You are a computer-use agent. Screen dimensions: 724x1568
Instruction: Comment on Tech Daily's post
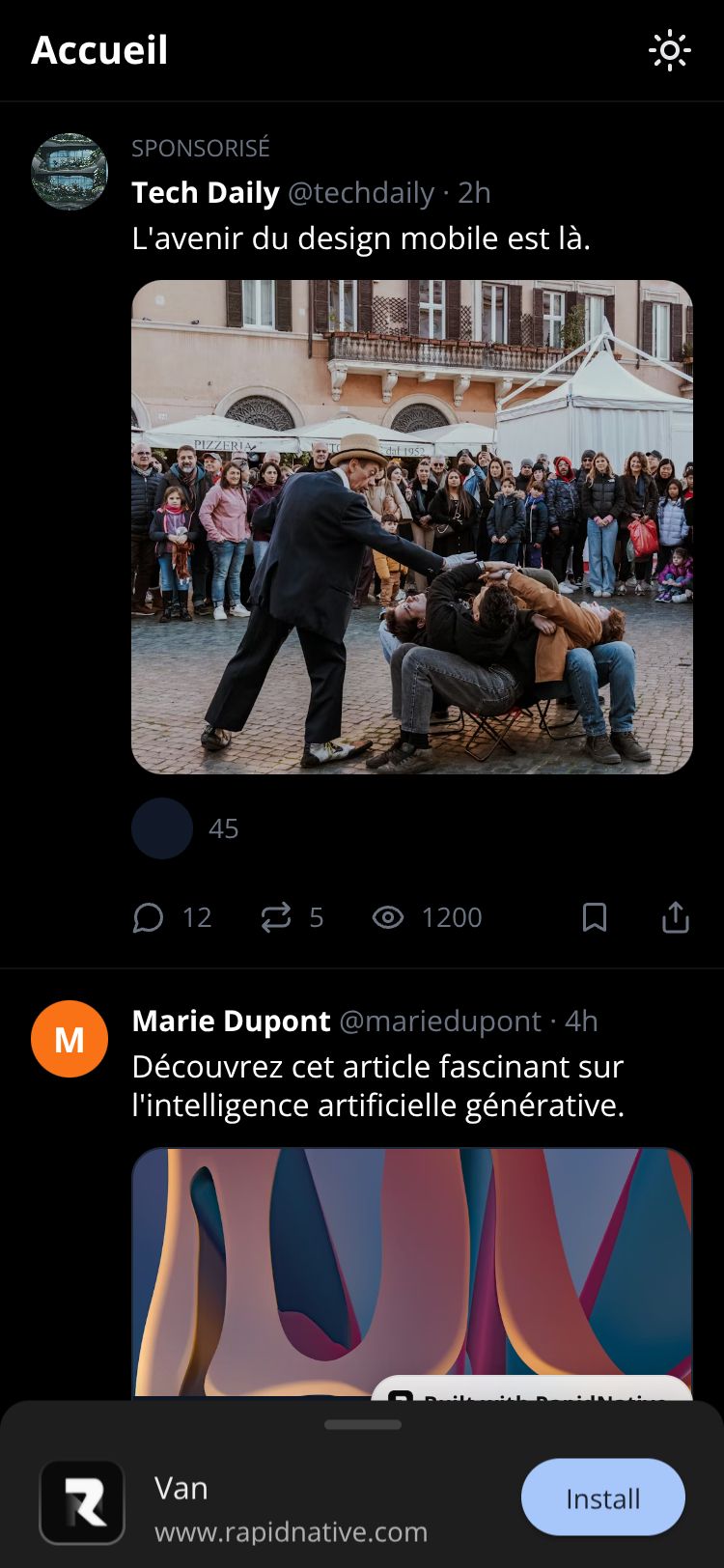pos(148,917)
